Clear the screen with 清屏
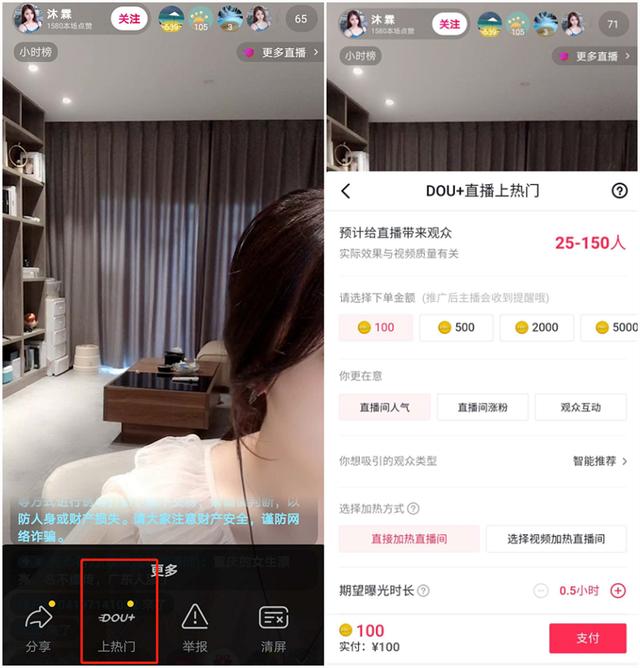The image size is (640, 668). 273,628
